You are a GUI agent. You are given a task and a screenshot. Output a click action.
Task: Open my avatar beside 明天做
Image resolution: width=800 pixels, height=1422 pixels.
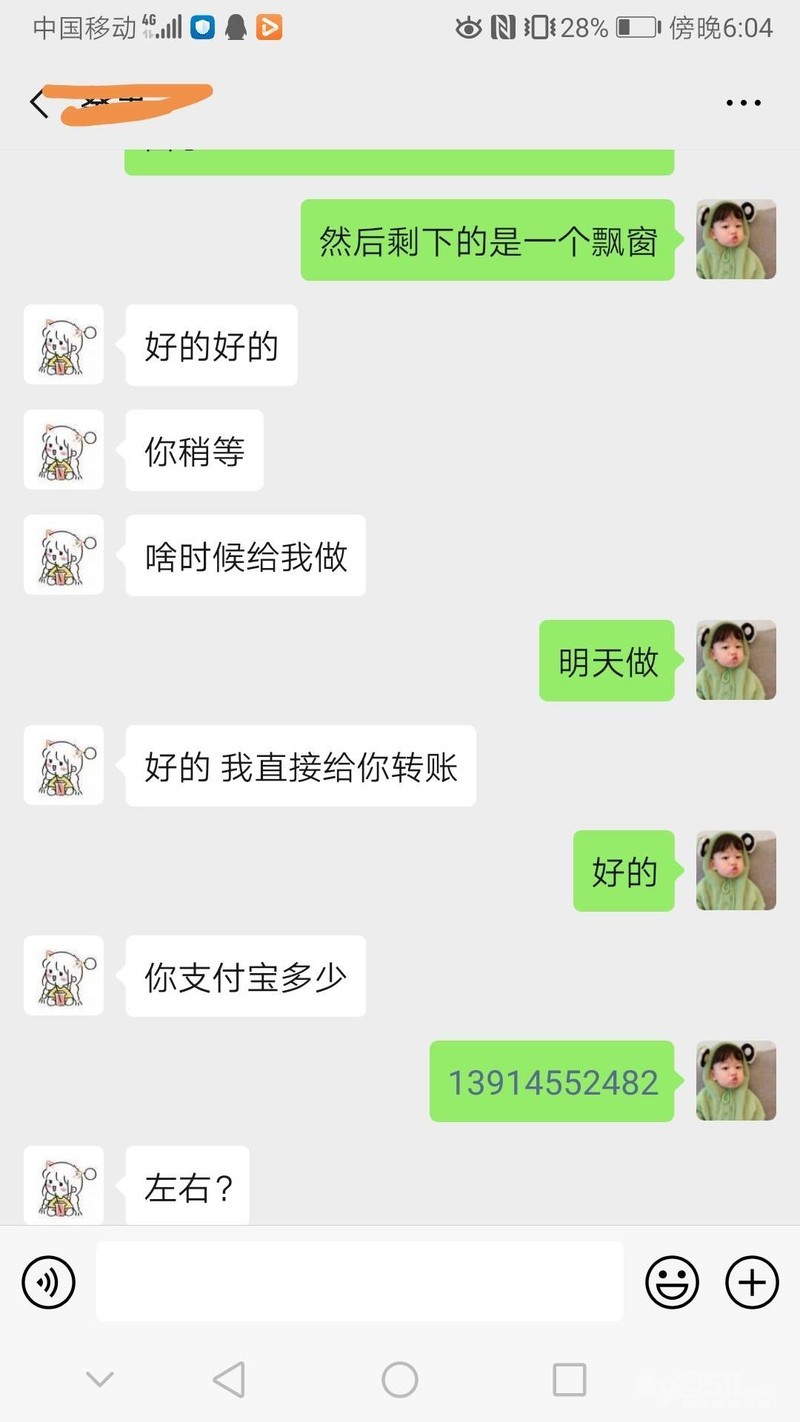coord(736,660)
